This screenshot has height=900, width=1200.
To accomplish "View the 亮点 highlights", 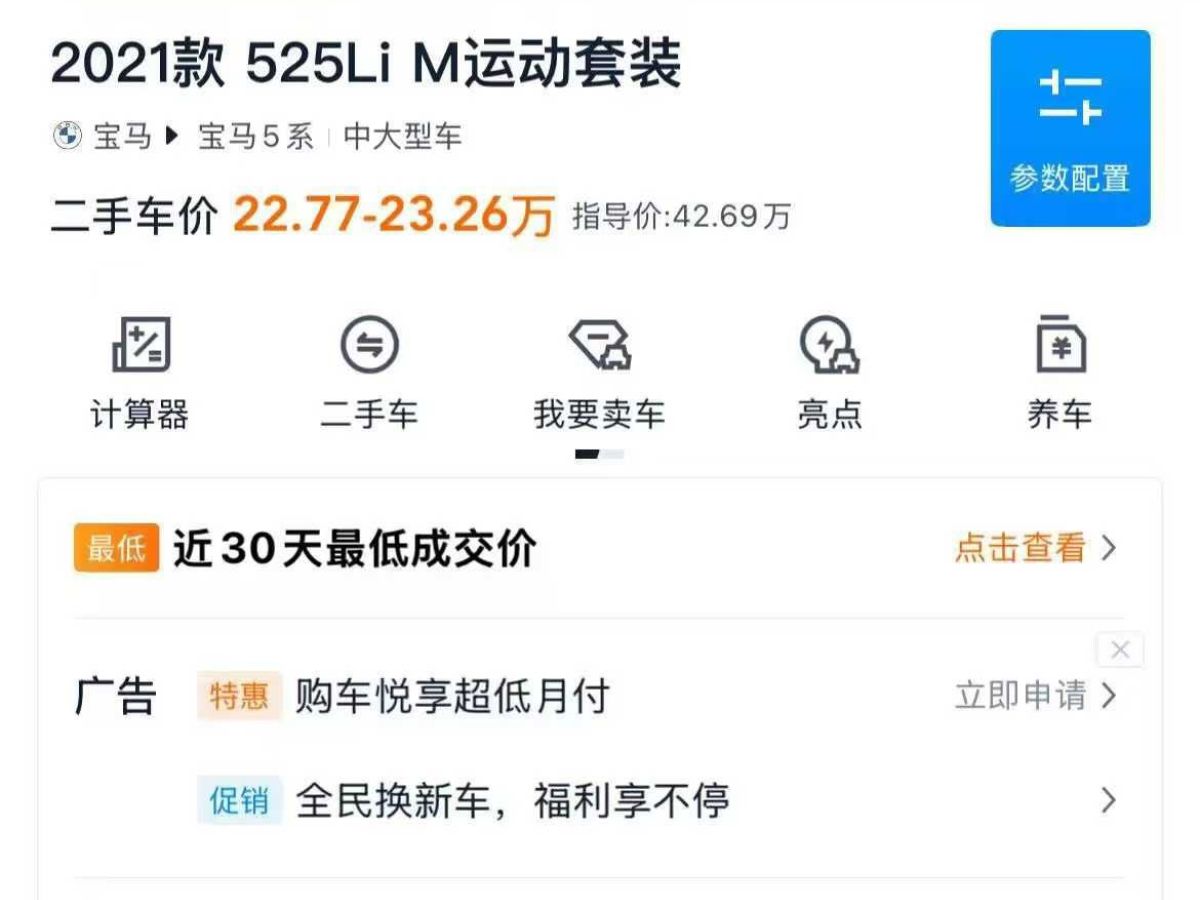I will coord(829,372).
